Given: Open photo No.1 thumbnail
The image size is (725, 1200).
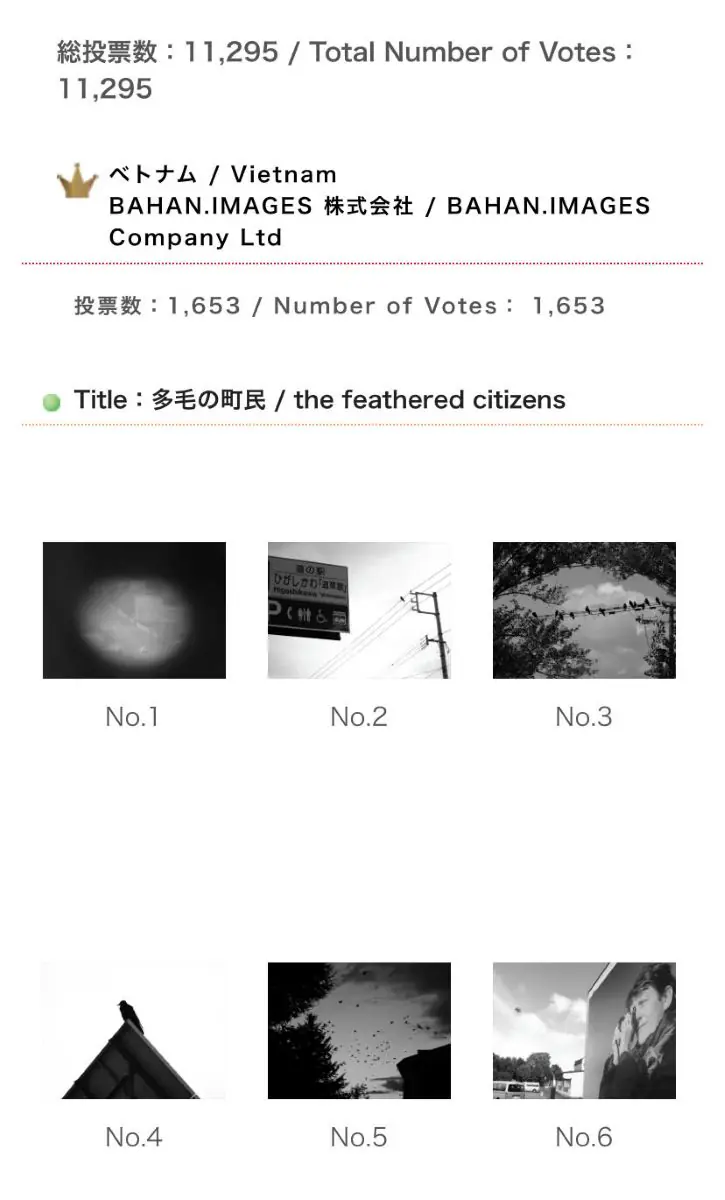Looking at the screenshot, I should coord(134,610).
